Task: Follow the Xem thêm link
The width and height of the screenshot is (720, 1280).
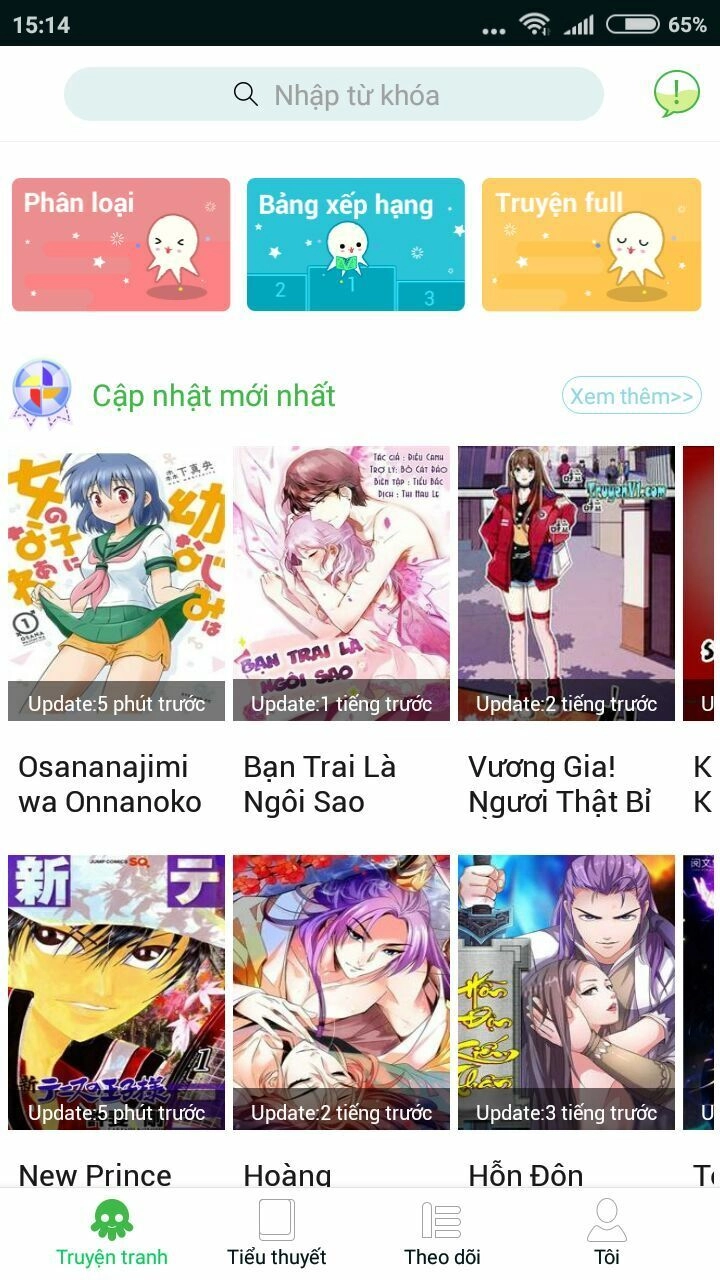Action: tap(633, 396)
